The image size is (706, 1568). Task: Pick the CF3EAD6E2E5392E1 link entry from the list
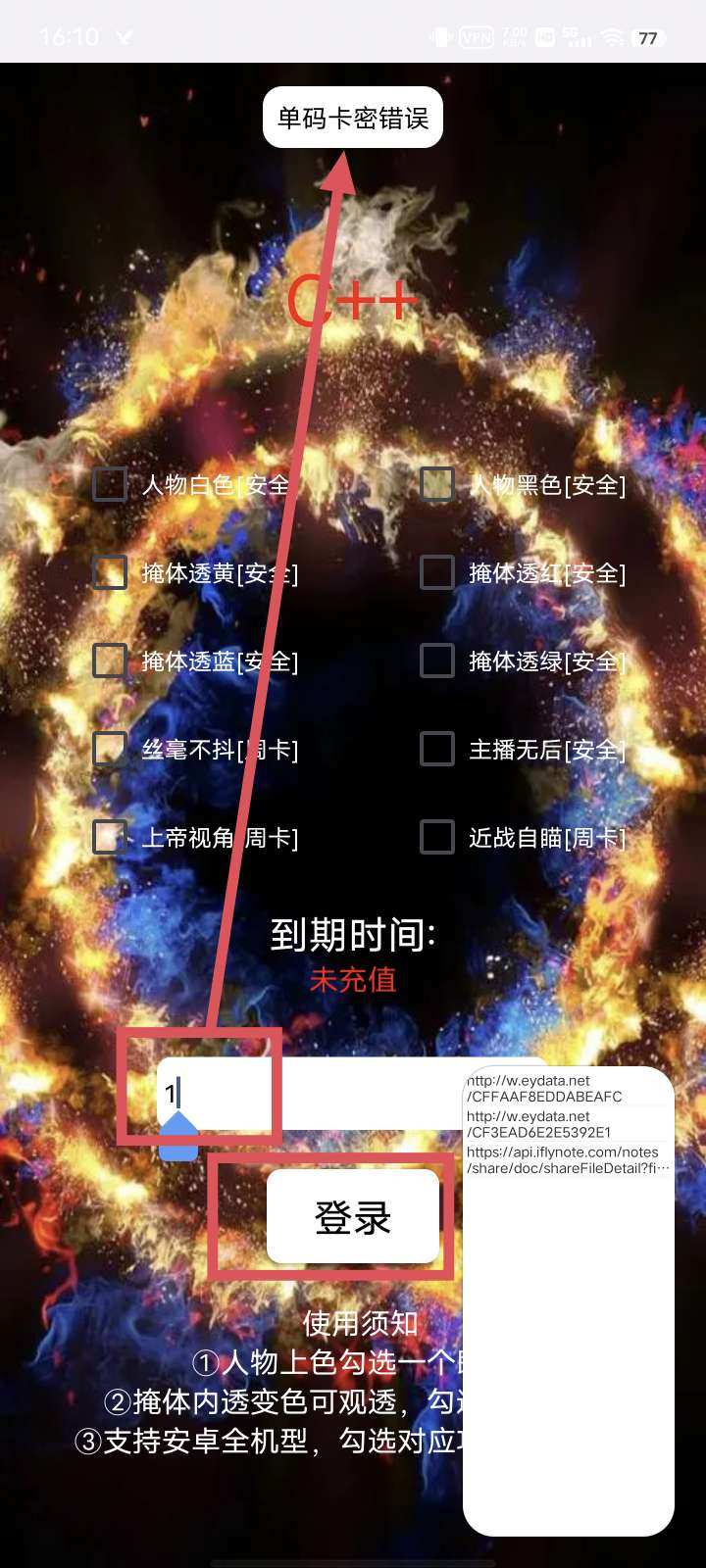tap(567, 1124)
